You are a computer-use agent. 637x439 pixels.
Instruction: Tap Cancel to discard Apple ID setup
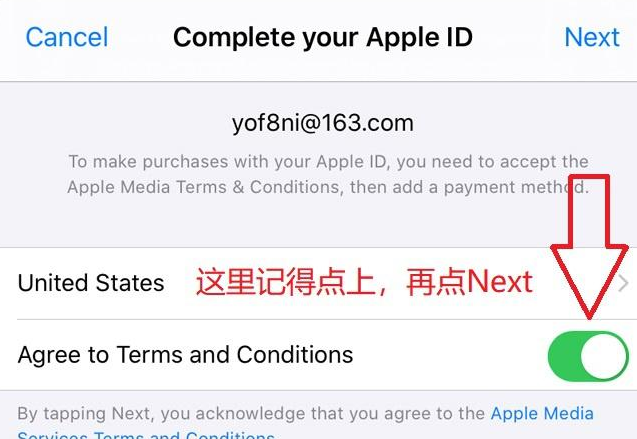pyautogui.click(x=66, y=38)
